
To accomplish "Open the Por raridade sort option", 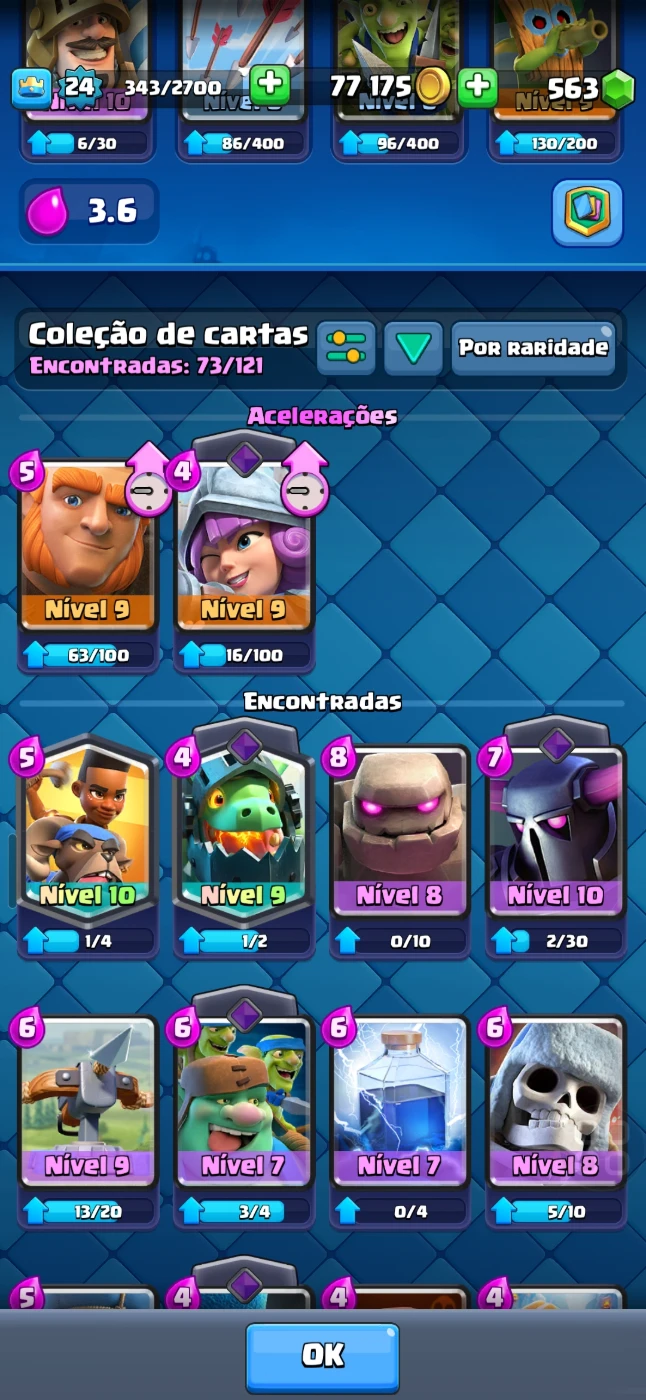I will (533, 348).
